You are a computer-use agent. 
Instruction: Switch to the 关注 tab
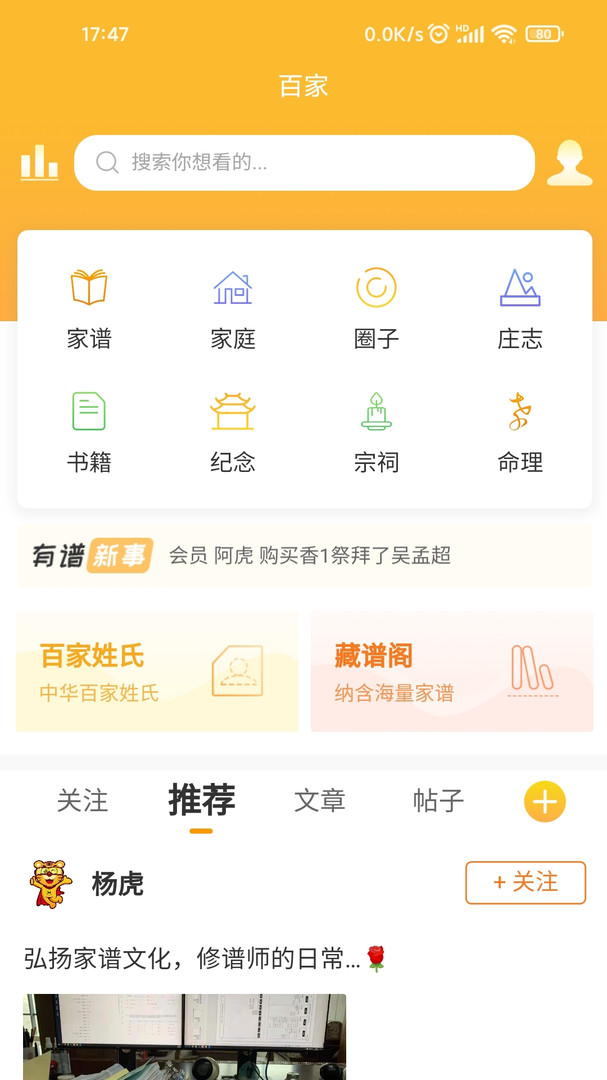(82, 800)
